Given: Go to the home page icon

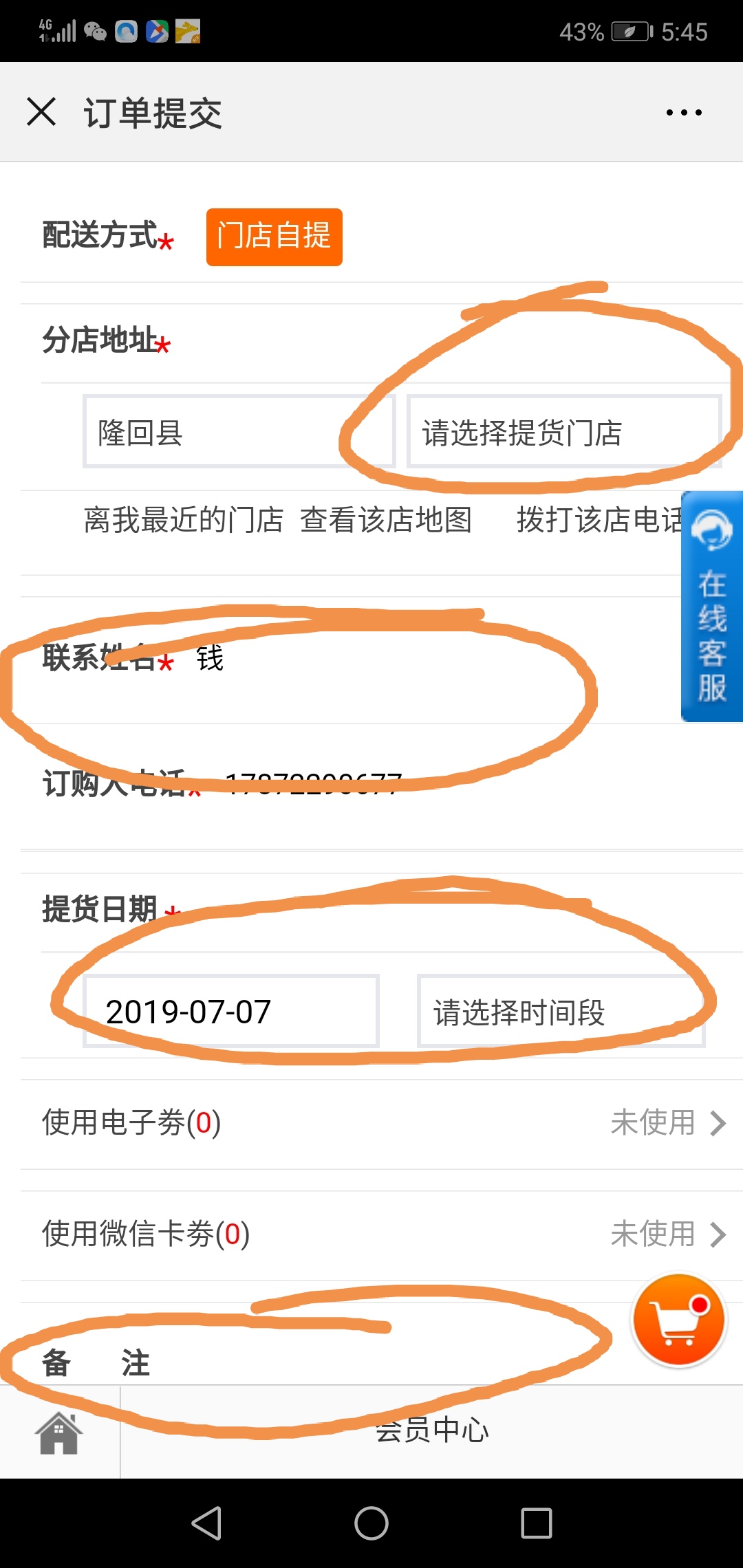Looking at the screenshot, I should click(59, 1433).
